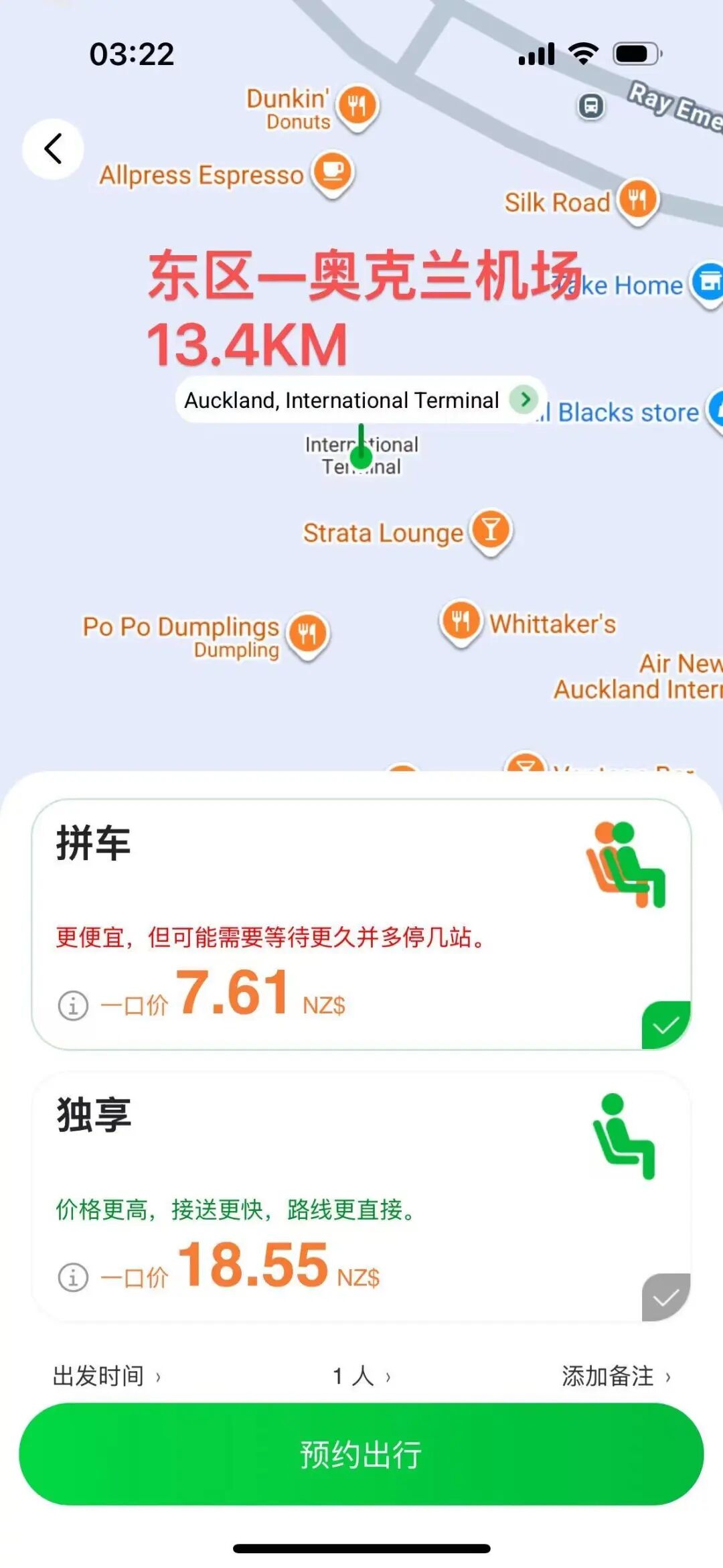Select the Dunkin' Donuts map pin

357,106
